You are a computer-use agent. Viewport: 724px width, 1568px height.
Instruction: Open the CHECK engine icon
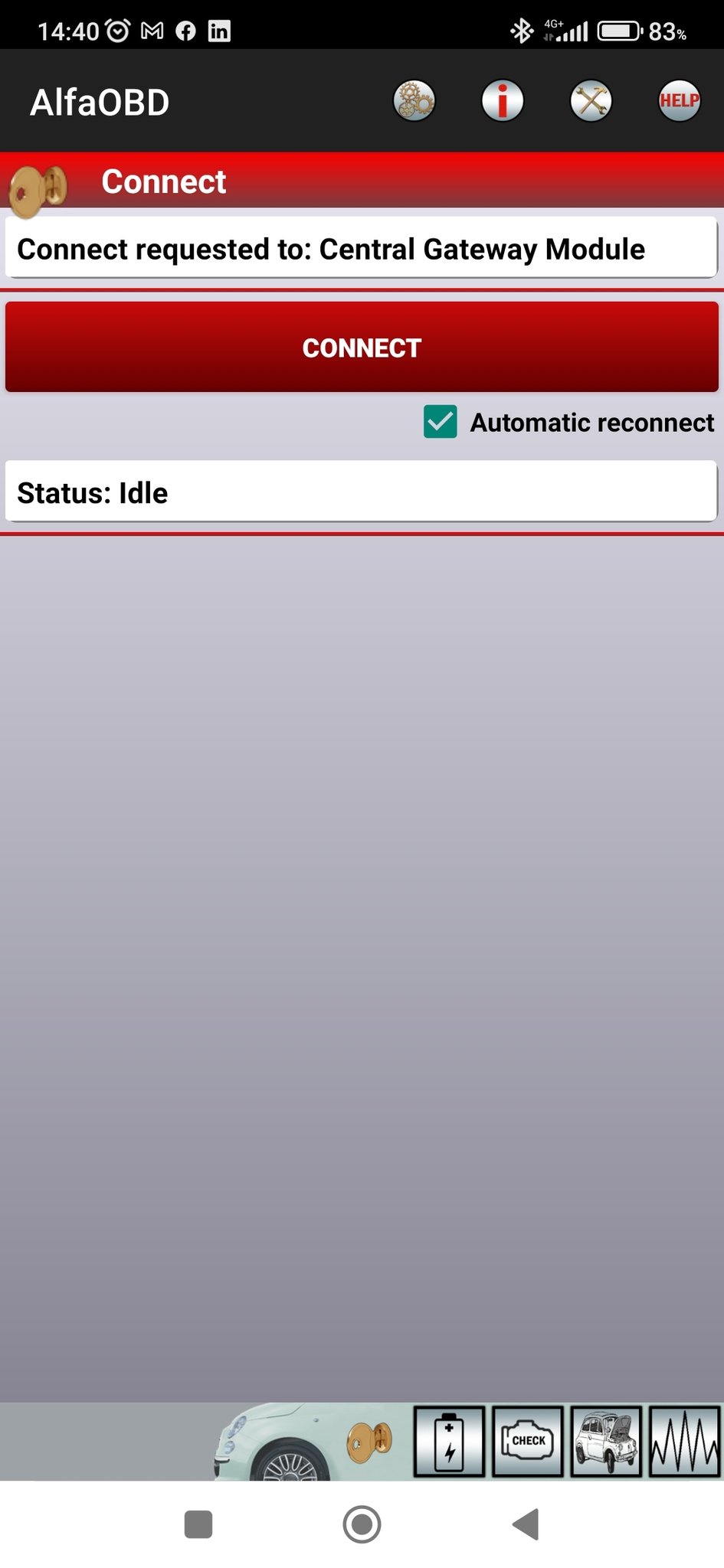(528, 1441)
